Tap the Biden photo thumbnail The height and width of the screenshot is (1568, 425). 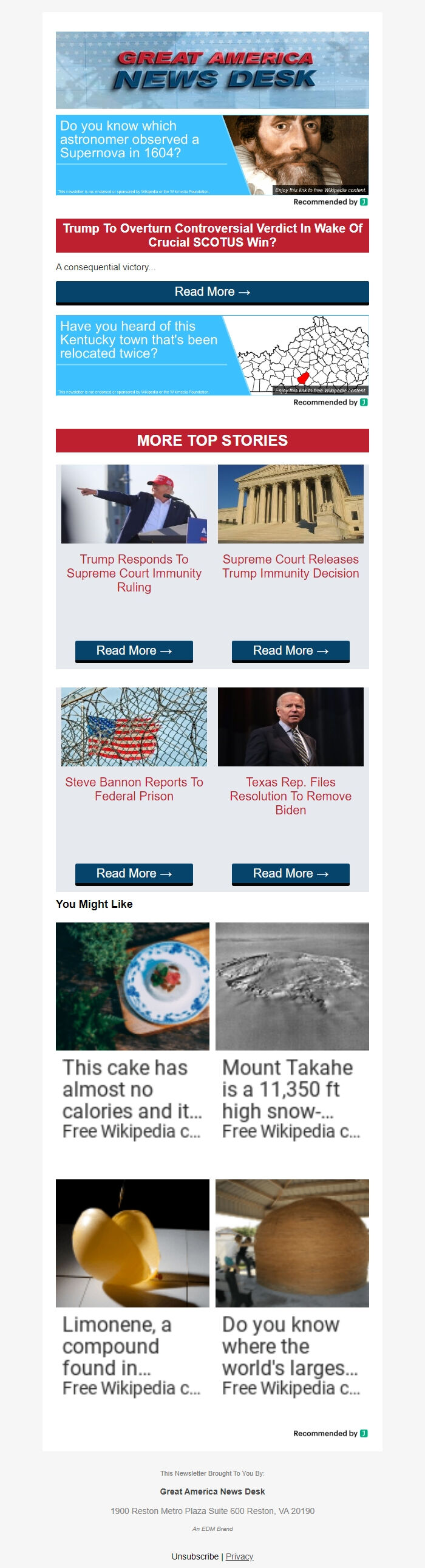pyautogui.click(x=290, y=727)
